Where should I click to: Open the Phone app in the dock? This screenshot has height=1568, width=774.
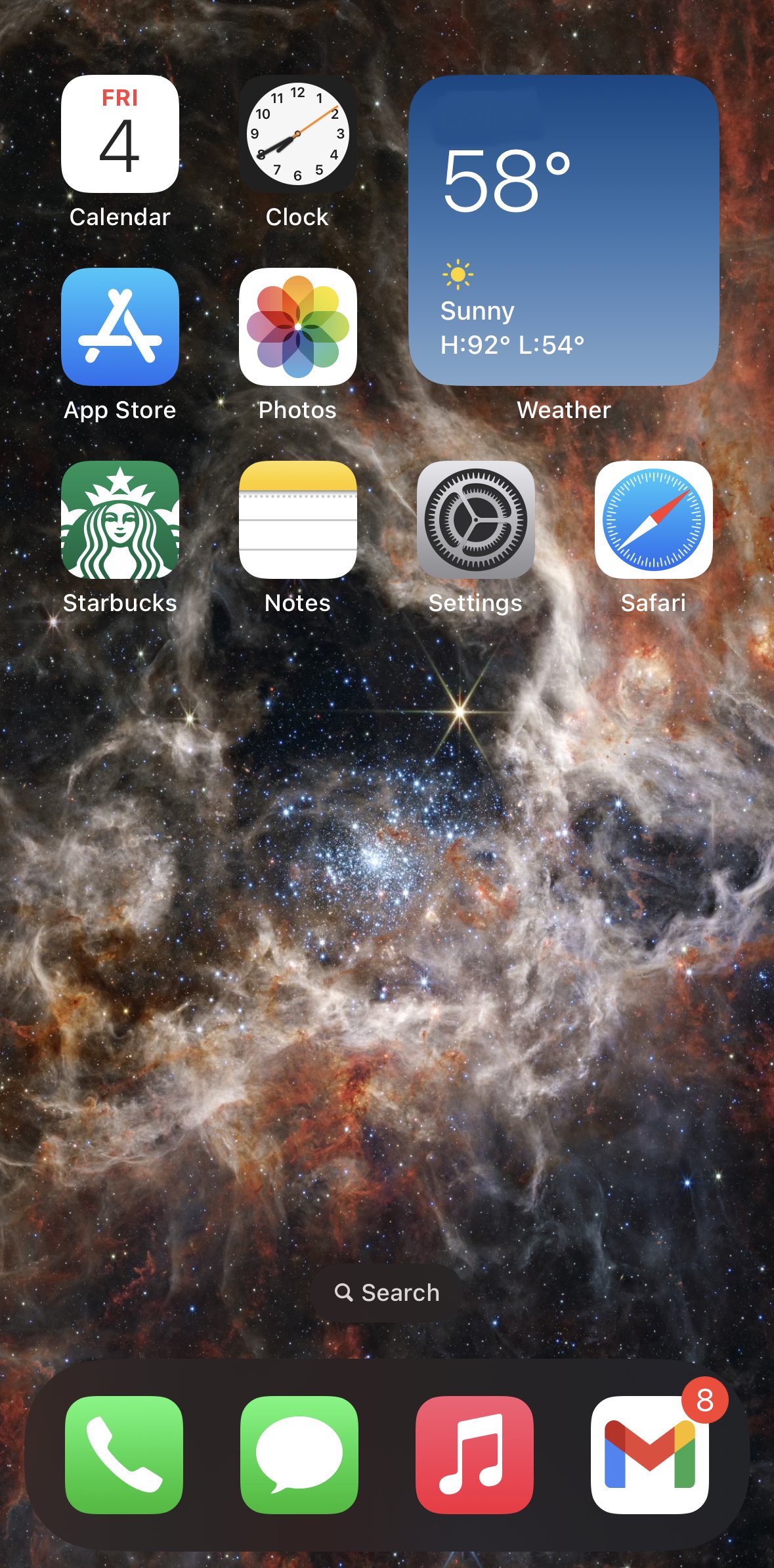click(124, 1454)
